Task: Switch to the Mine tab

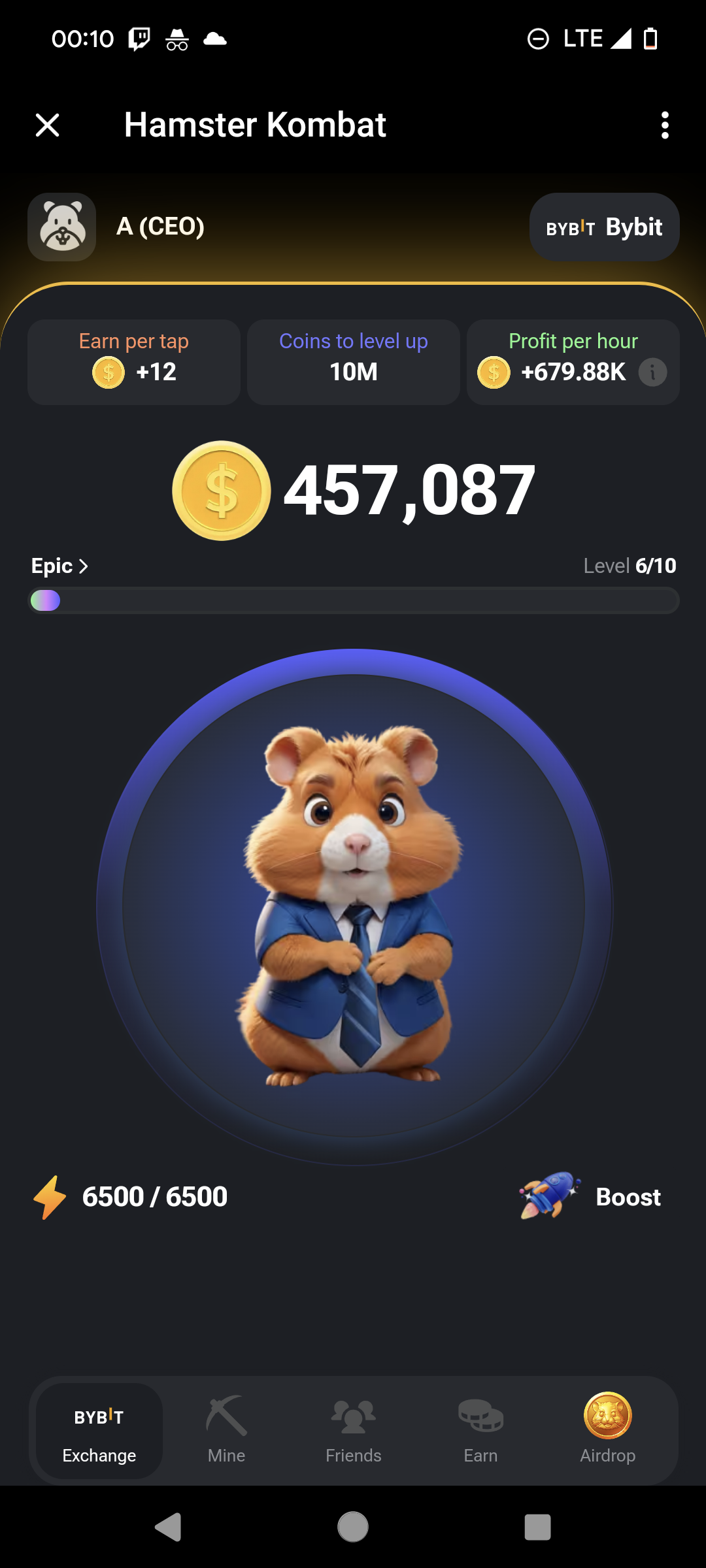Action: click(x=226, y=1431)
